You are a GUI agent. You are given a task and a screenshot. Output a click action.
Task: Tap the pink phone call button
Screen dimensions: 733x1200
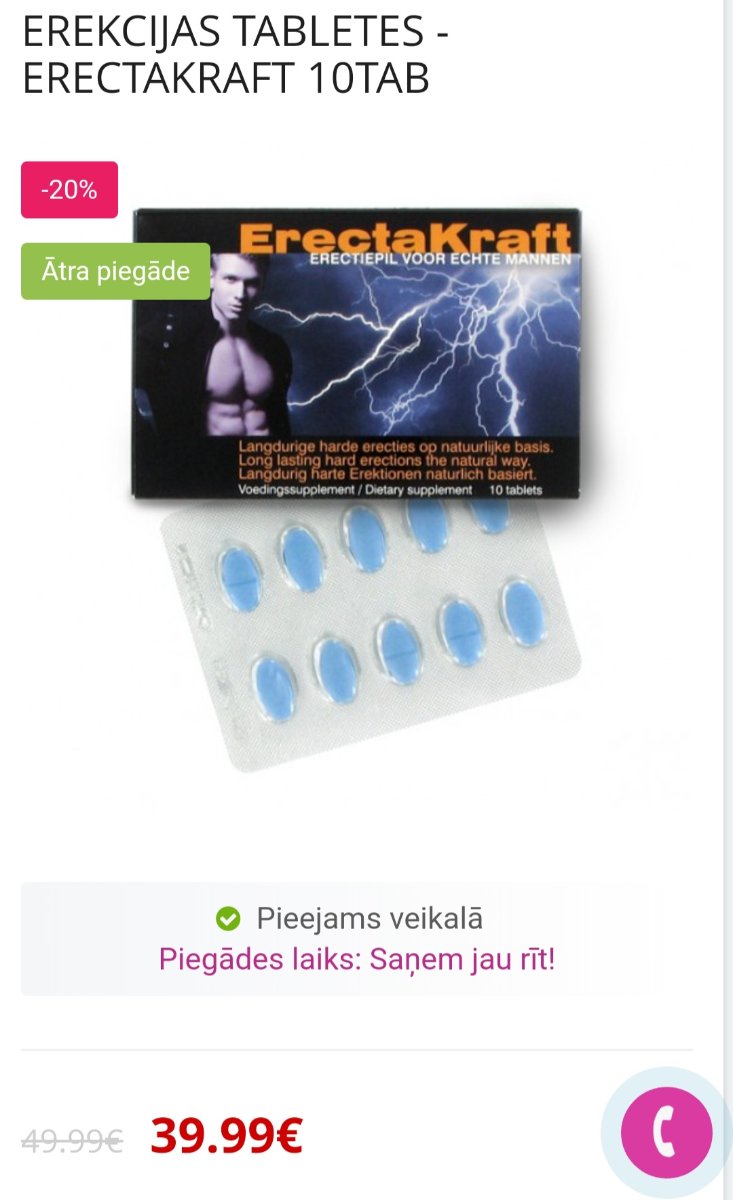666,1133
